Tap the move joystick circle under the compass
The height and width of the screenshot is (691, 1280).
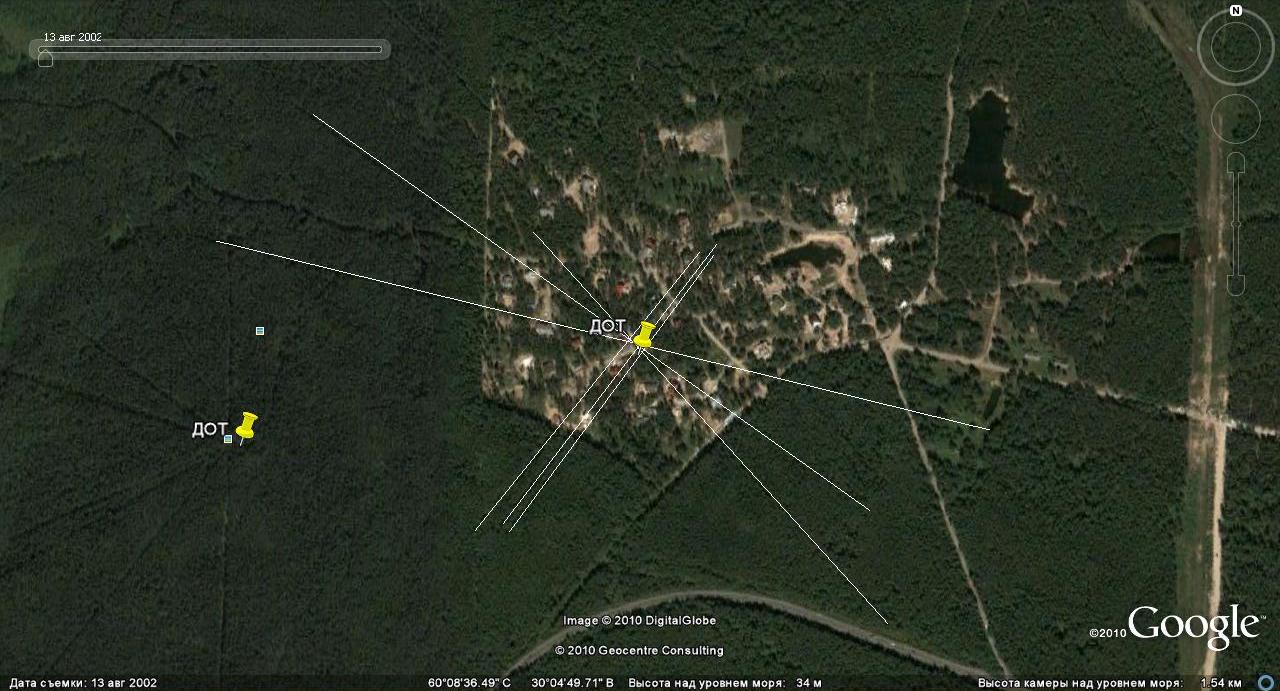(x=1236, y=119)
